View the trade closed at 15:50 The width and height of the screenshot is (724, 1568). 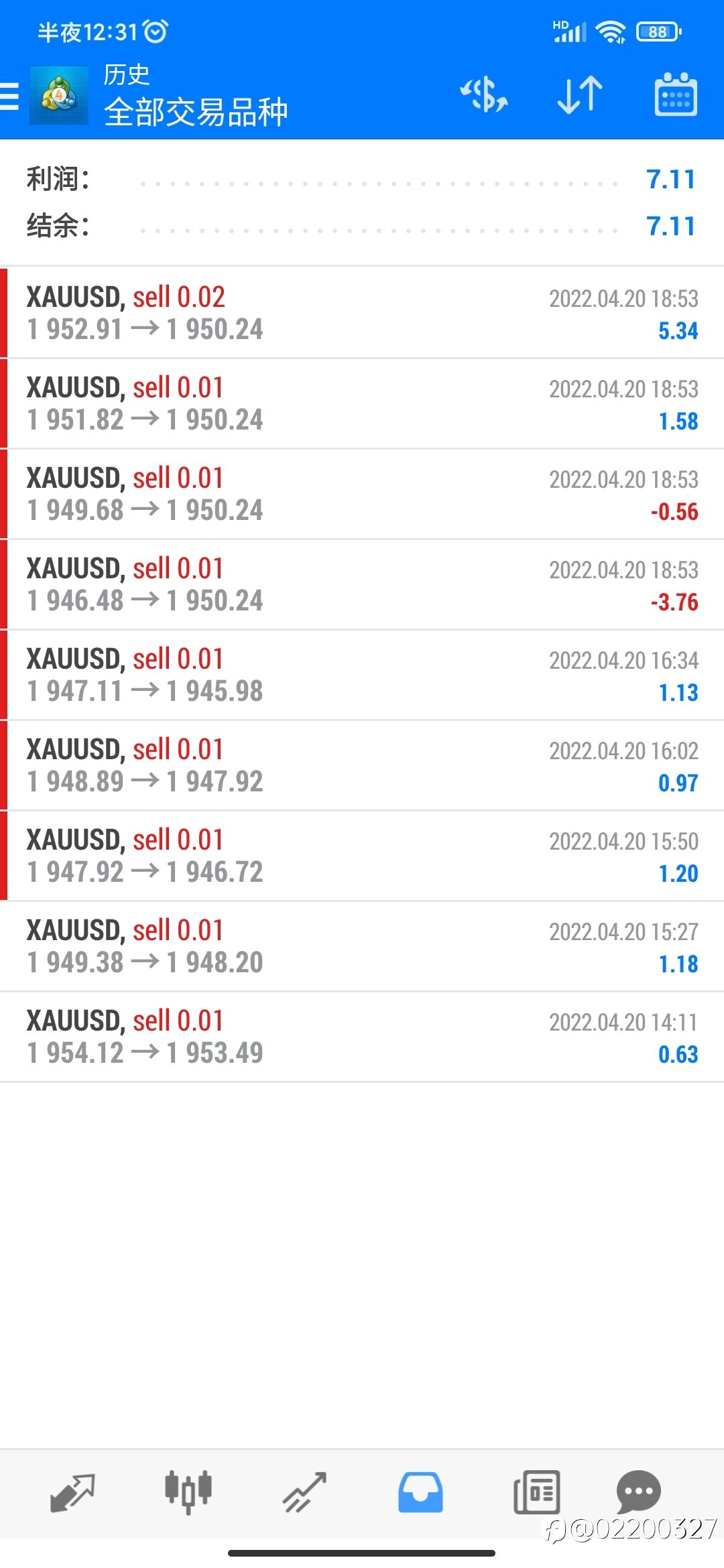point(362,856)
